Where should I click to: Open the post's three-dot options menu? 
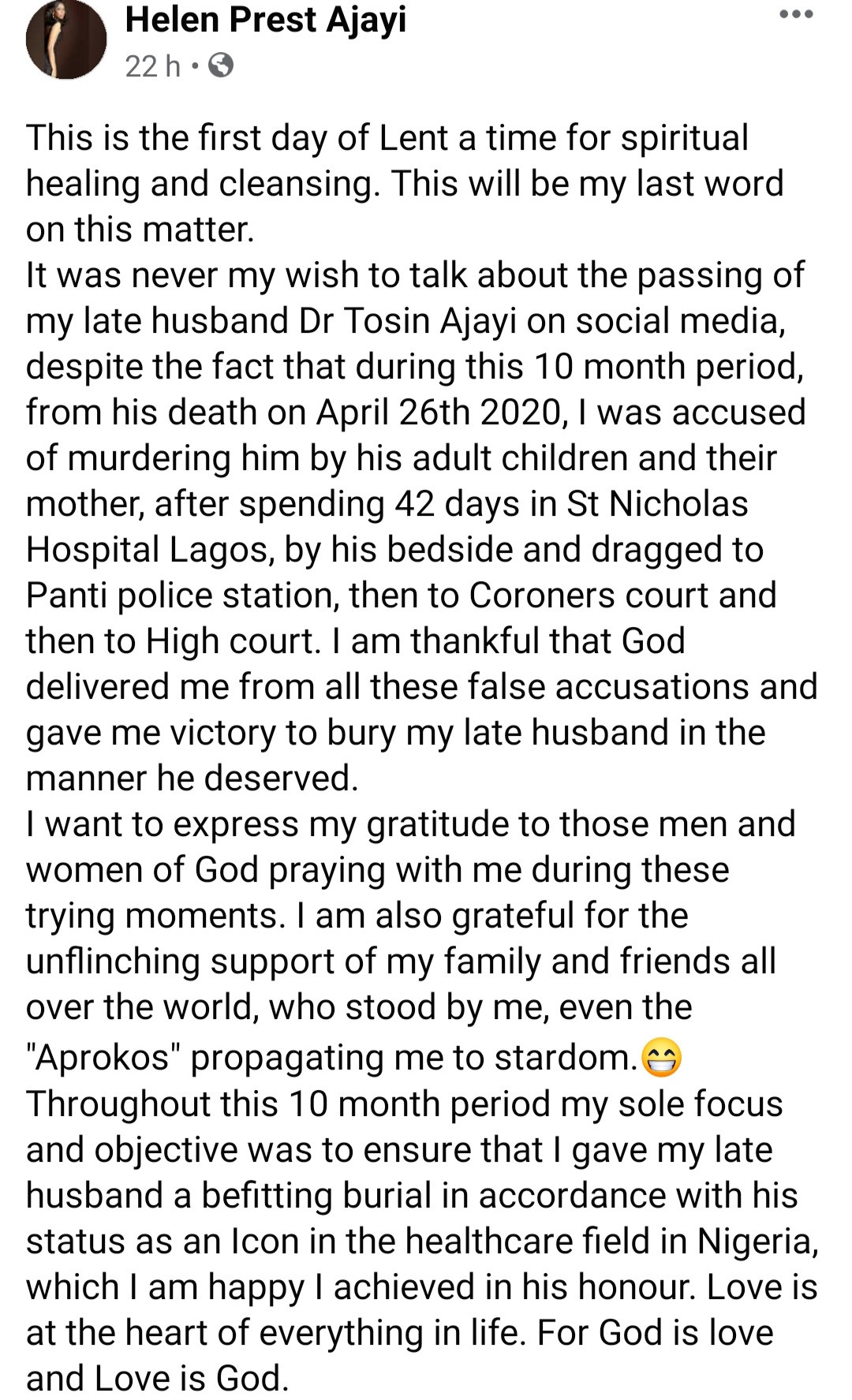tap(795, 14)
